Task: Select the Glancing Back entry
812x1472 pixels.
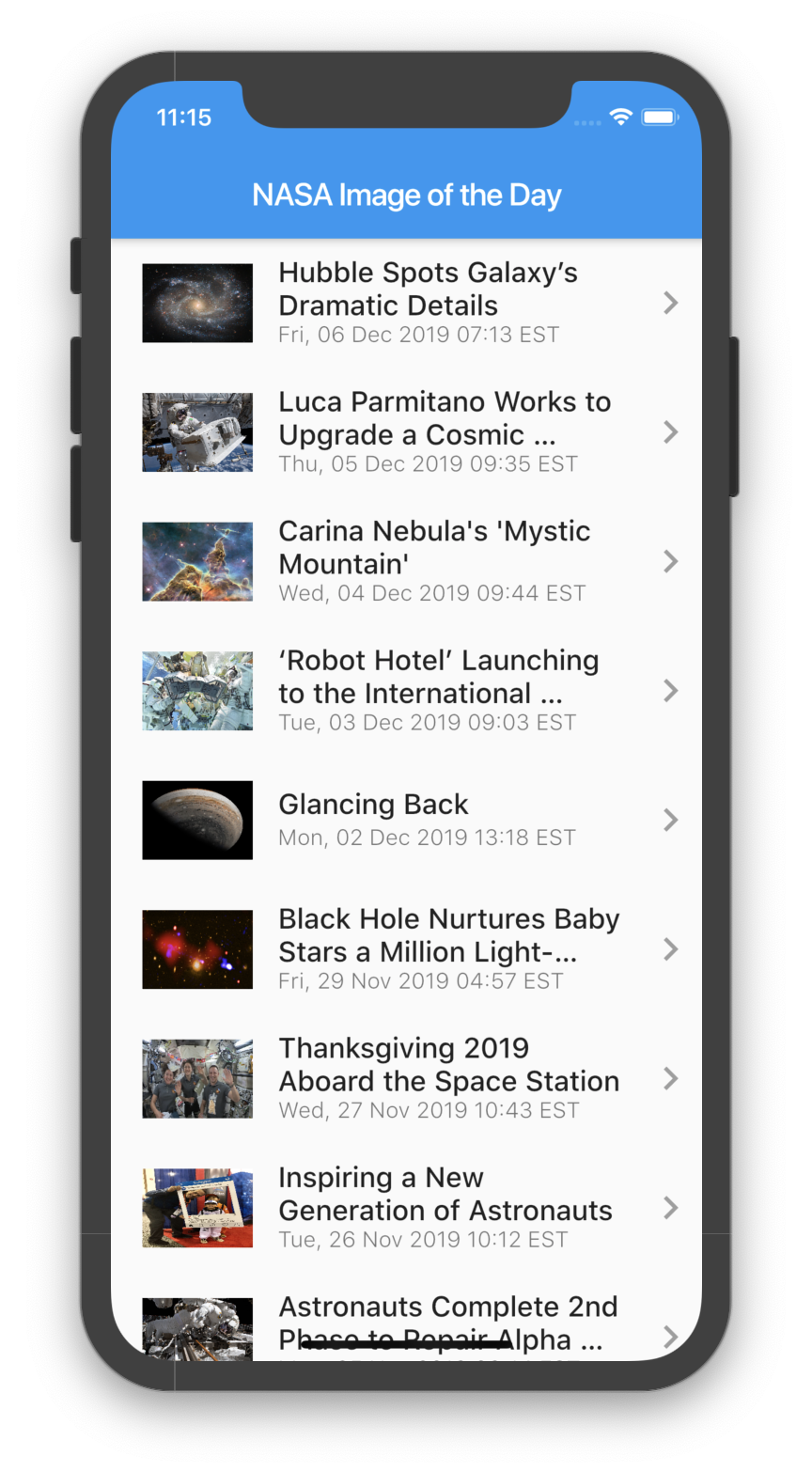Action: (x=406, y=820)
